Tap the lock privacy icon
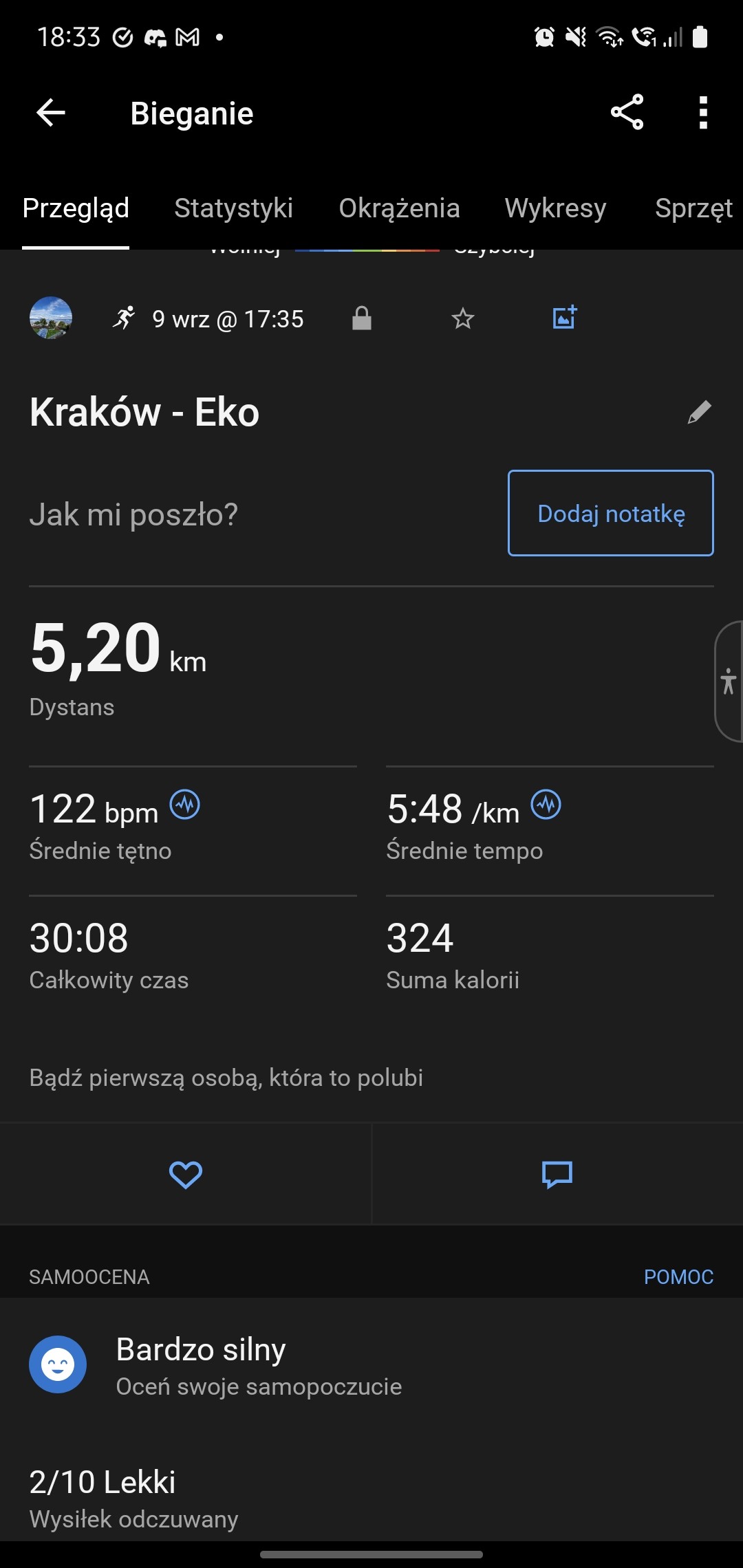 [362, 318]
